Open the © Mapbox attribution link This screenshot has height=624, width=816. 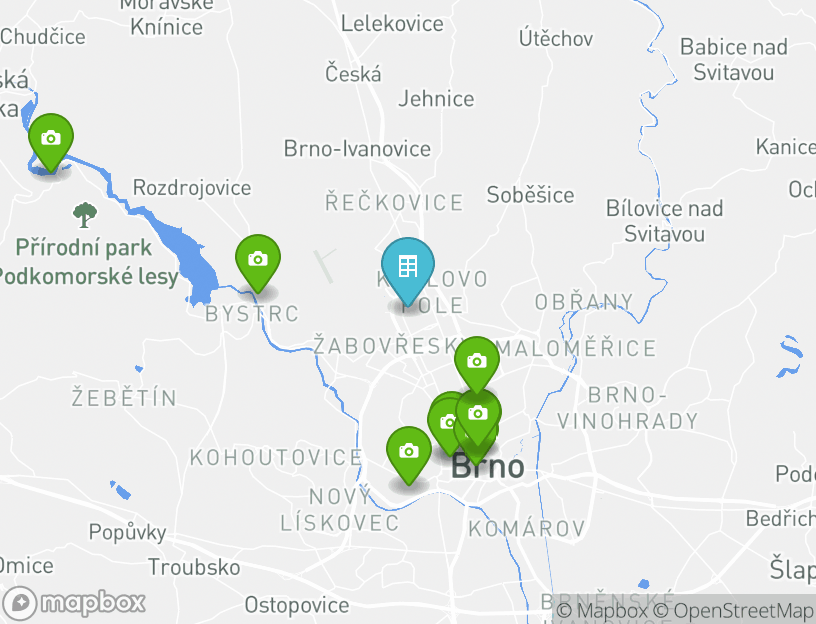pos(602,610)
